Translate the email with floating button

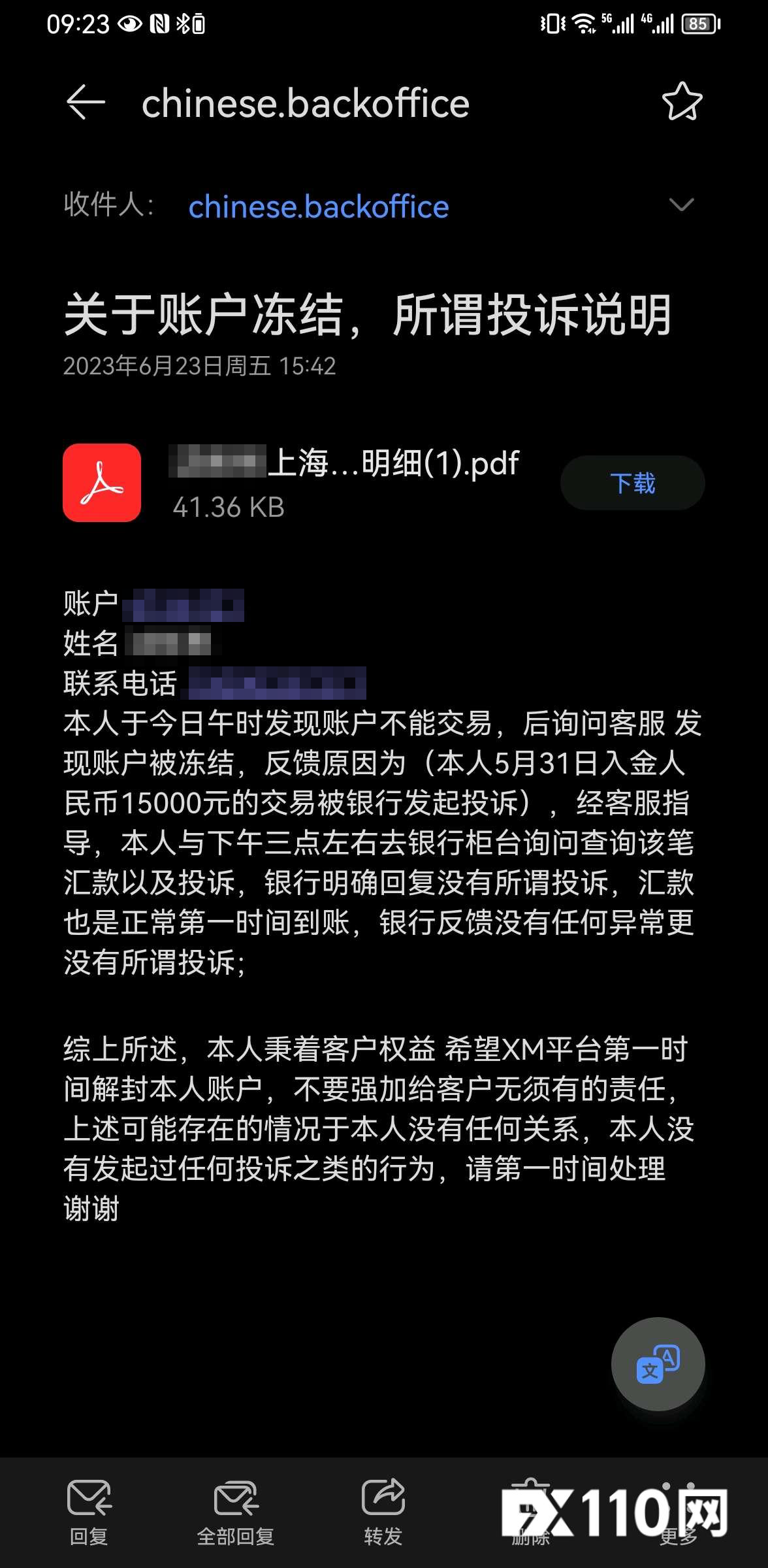[658, 1364]
